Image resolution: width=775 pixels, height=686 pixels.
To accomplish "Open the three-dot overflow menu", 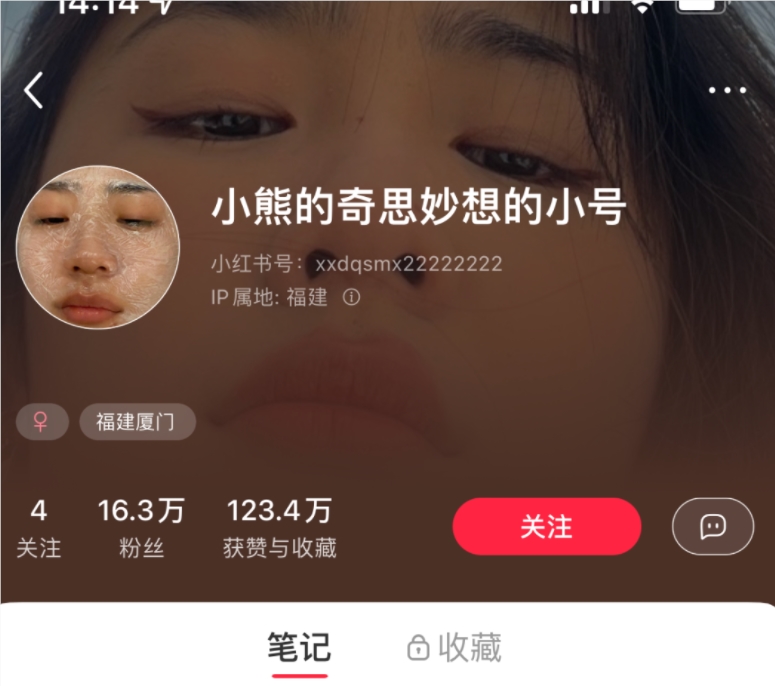I will click(x=727, y=91).
